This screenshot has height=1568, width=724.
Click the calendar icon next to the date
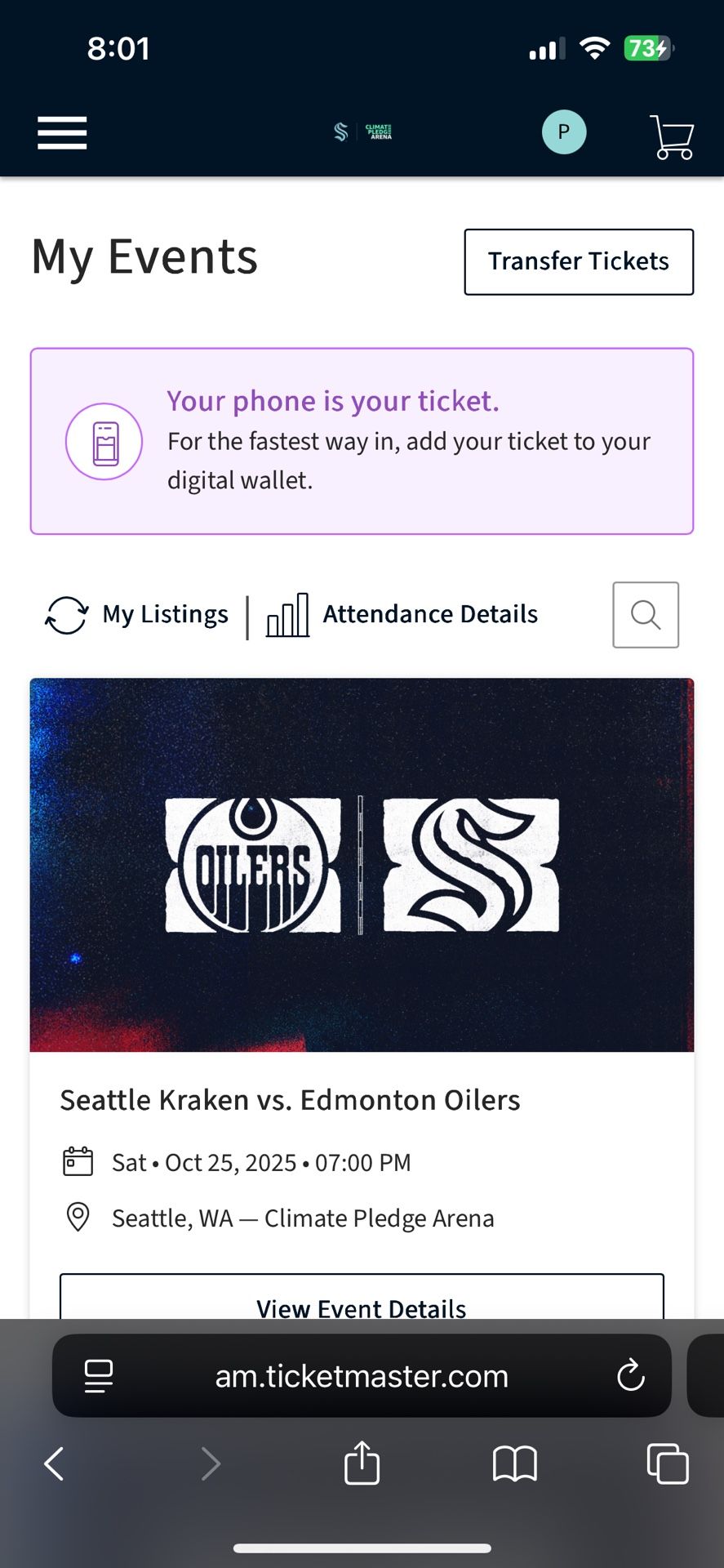(78, 1160)
